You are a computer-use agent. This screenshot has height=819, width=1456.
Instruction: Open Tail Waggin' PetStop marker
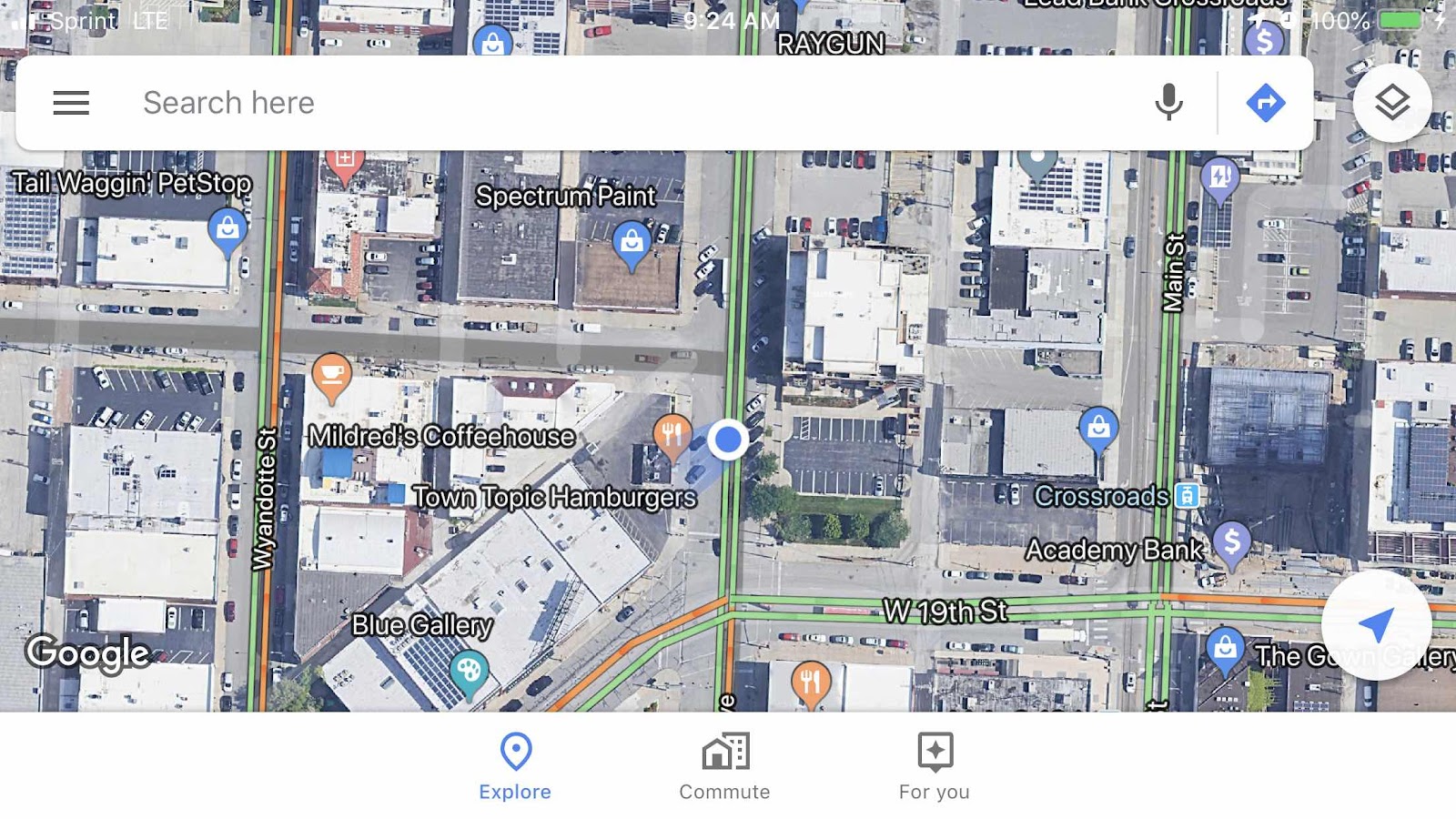(x=227, y=228)
